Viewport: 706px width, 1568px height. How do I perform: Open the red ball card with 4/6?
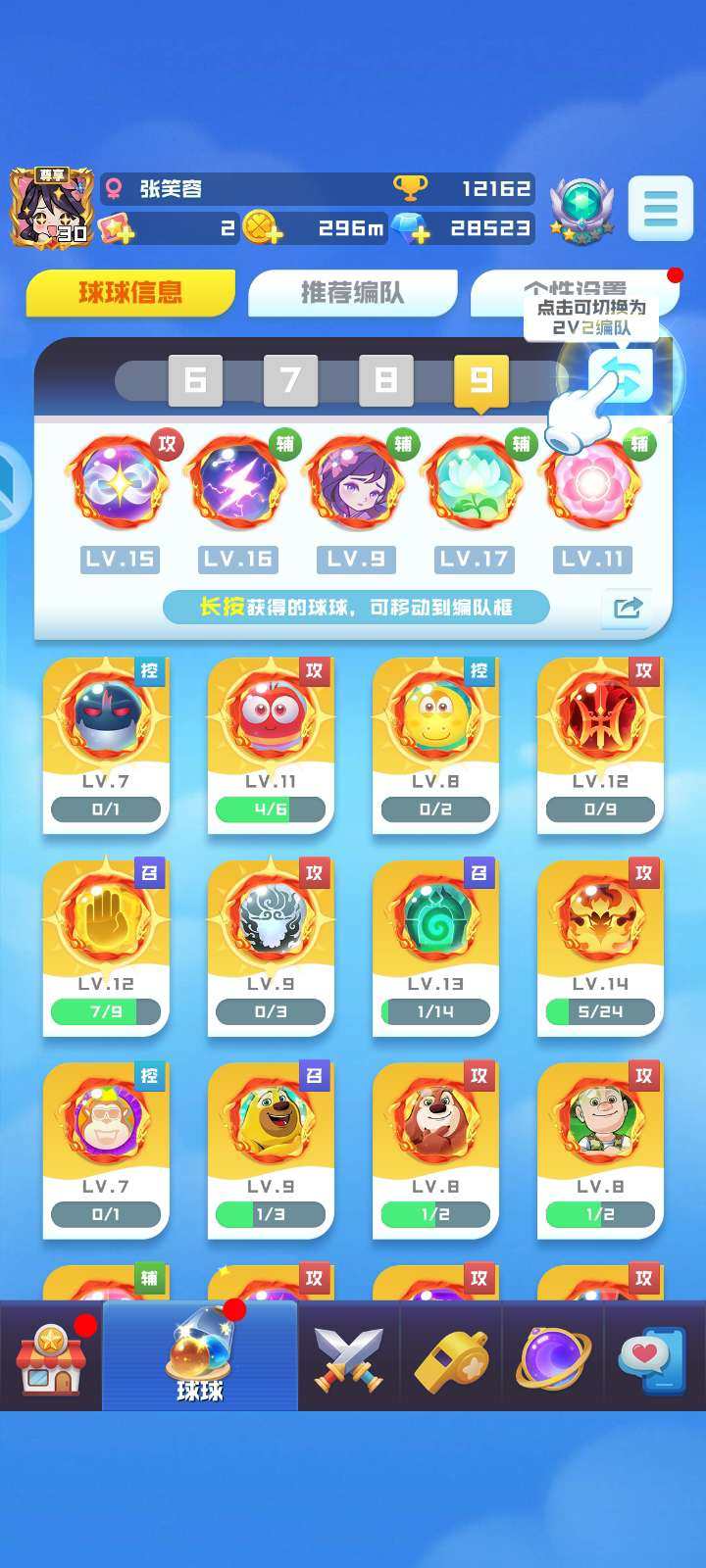pos(271,745)
